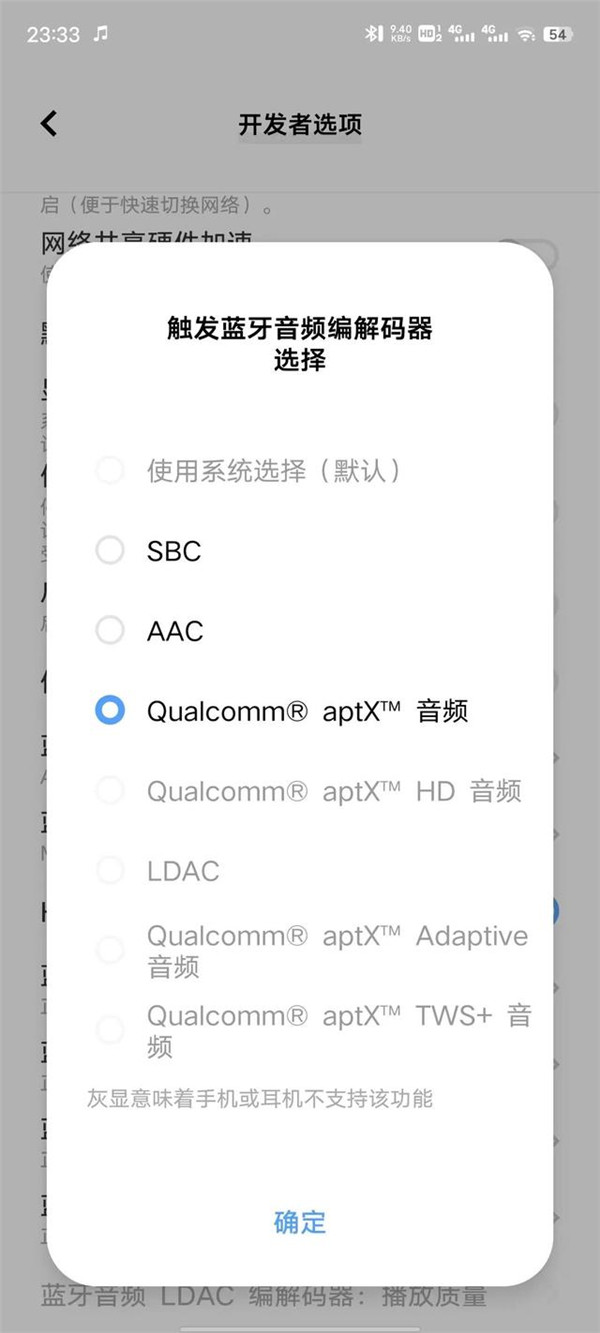This screenshot has width=600, height=1333.
Task: Select Qualcomm aptX 音频 radio button
Action: pos(110,711)
